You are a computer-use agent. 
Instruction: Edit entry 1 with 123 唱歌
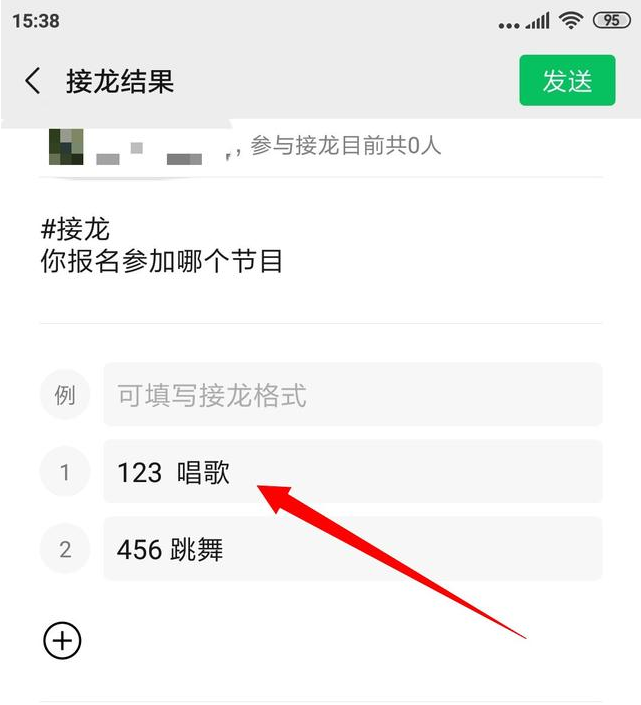[x=352, y=472]
